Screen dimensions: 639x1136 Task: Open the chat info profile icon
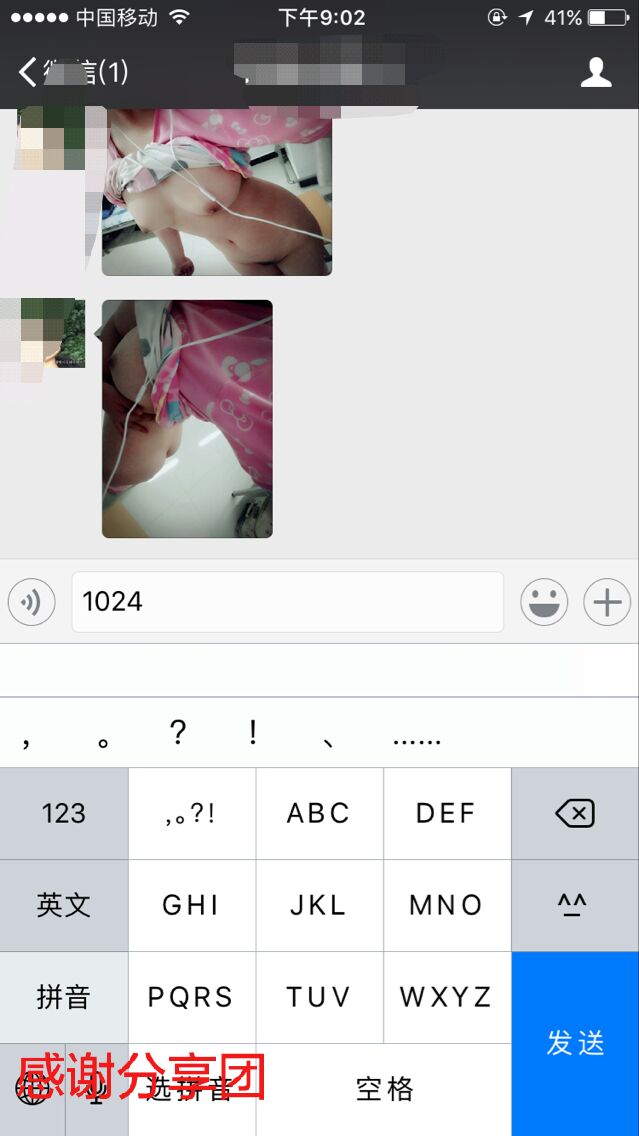(x=596, y=72)
